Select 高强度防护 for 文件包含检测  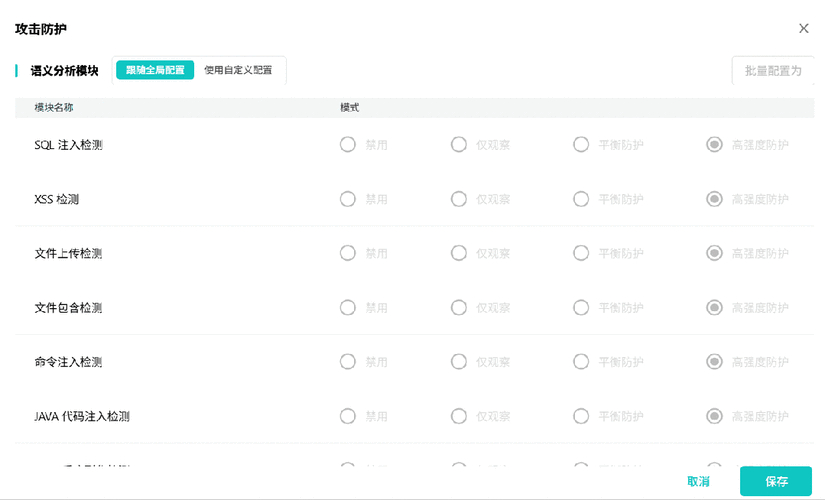pyautogui.click(x=714, y=307)
